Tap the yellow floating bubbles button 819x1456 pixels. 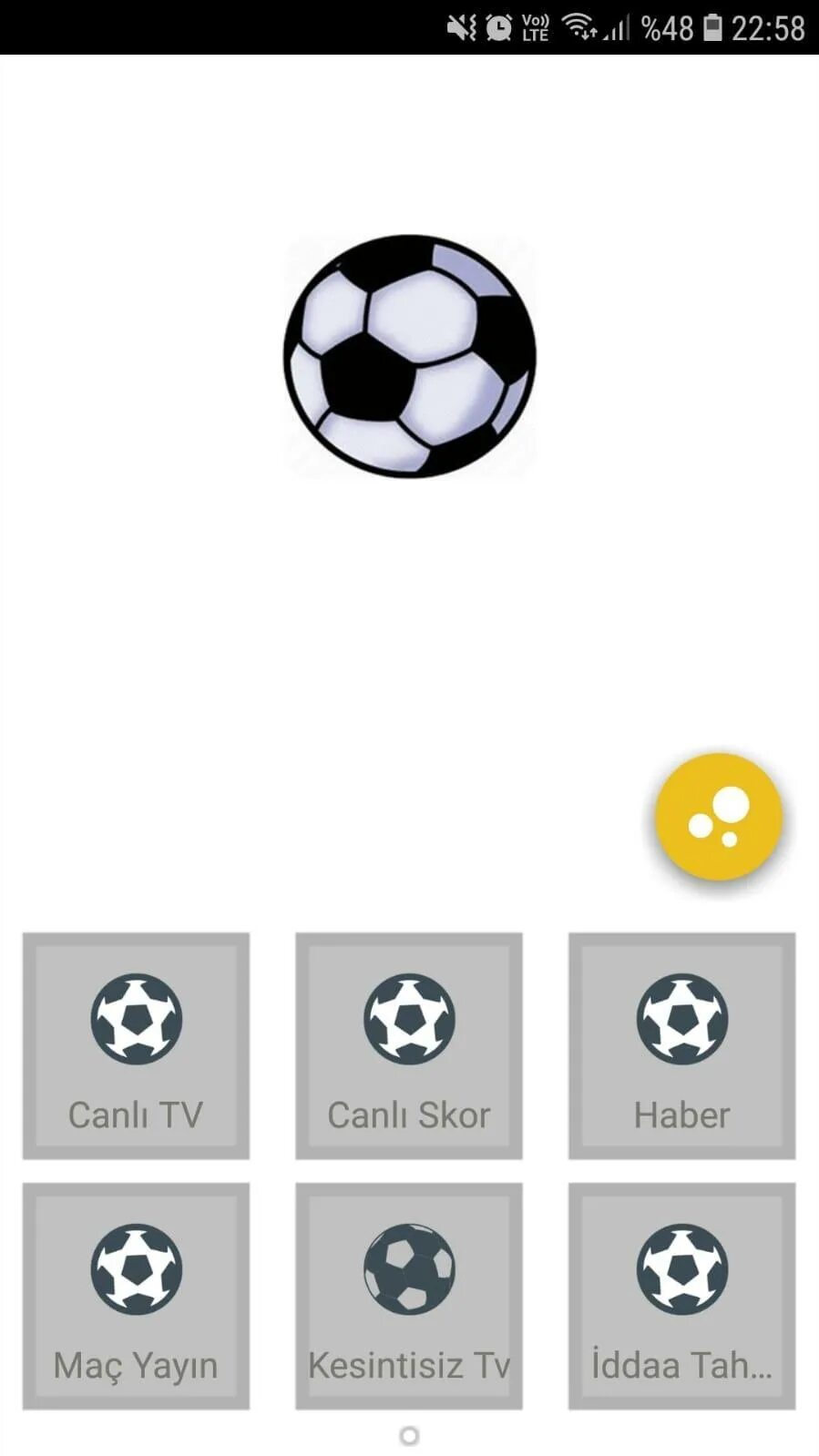point(719,817)
